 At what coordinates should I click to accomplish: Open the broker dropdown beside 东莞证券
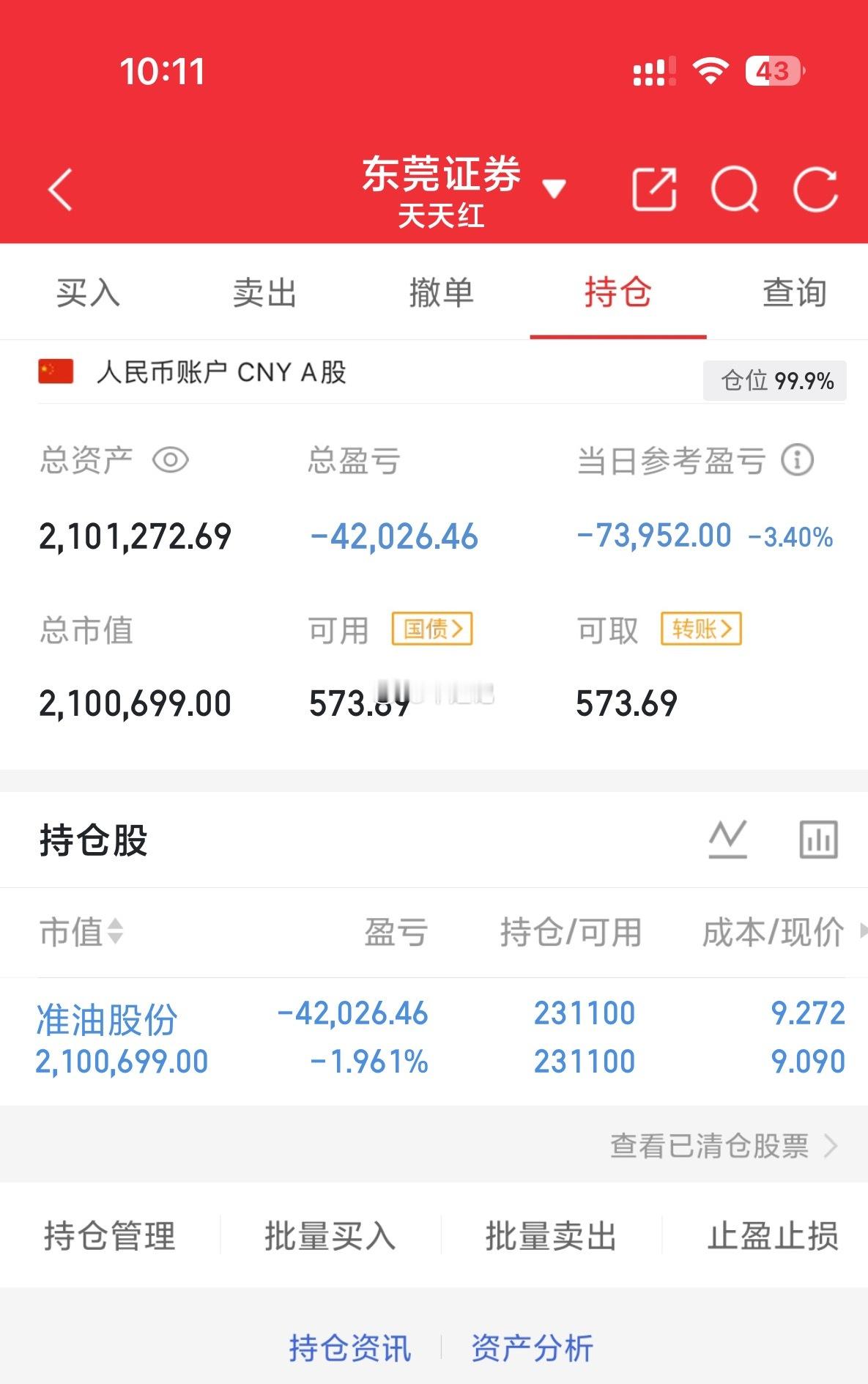555,187
